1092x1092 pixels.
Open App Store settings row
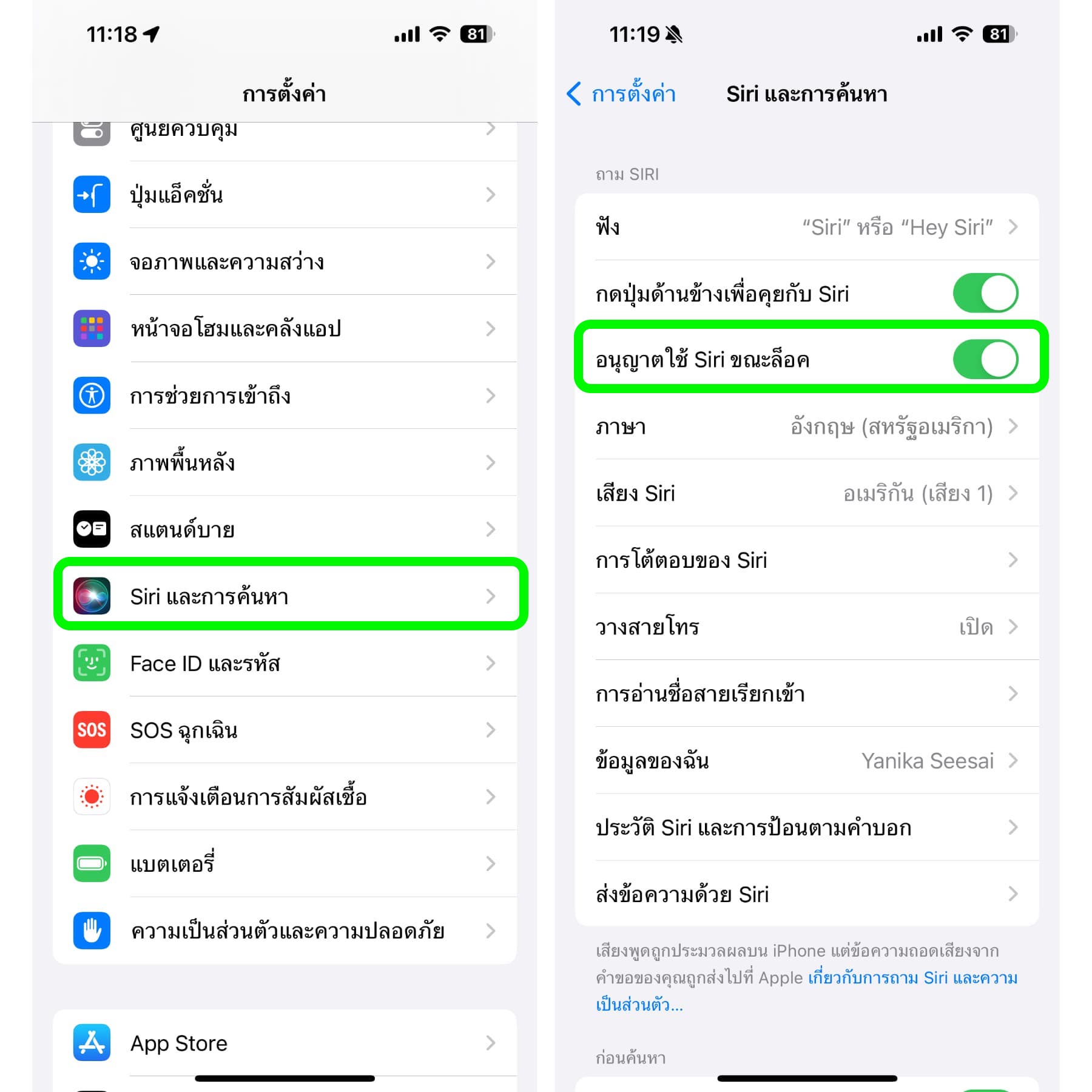pos(285,1043)
